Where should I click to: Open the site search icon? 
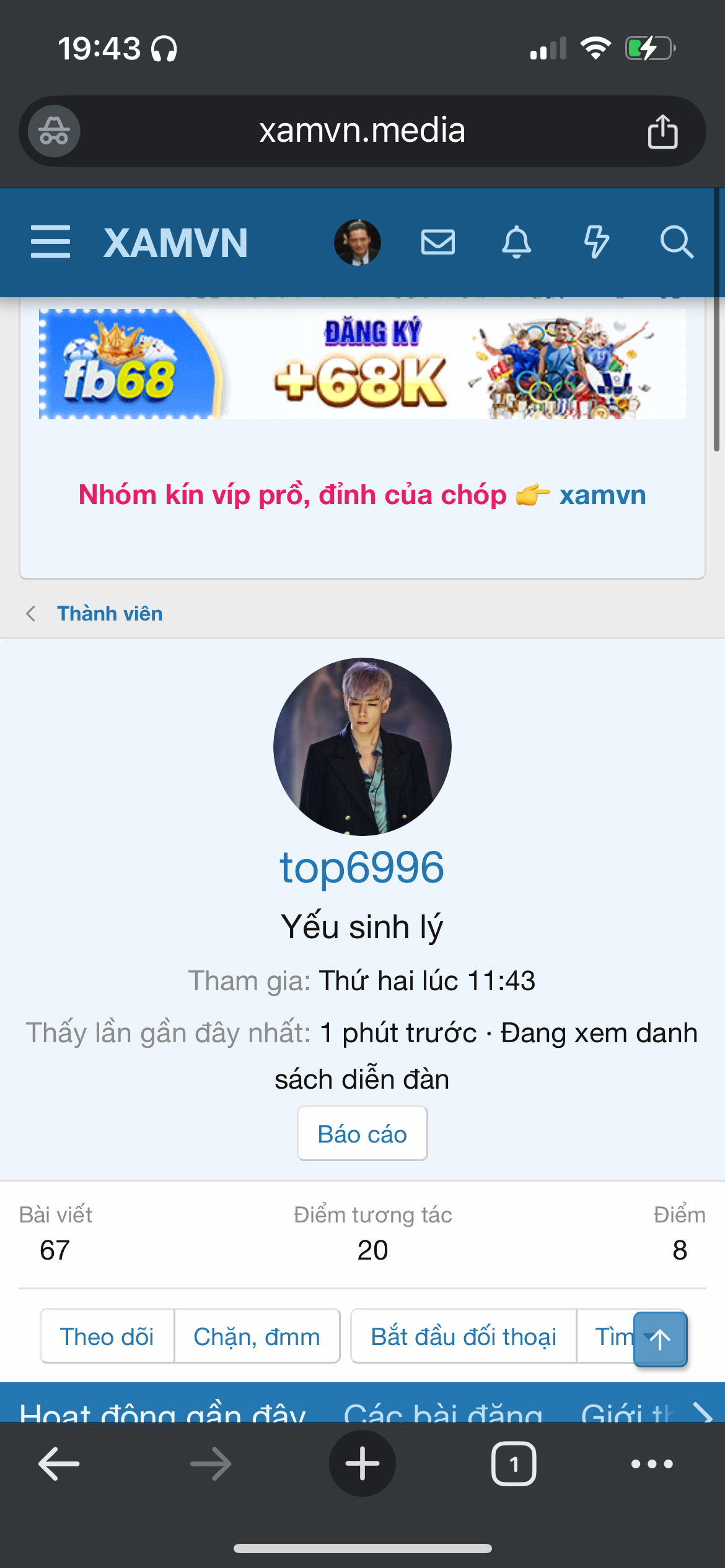tap(676, 242)
